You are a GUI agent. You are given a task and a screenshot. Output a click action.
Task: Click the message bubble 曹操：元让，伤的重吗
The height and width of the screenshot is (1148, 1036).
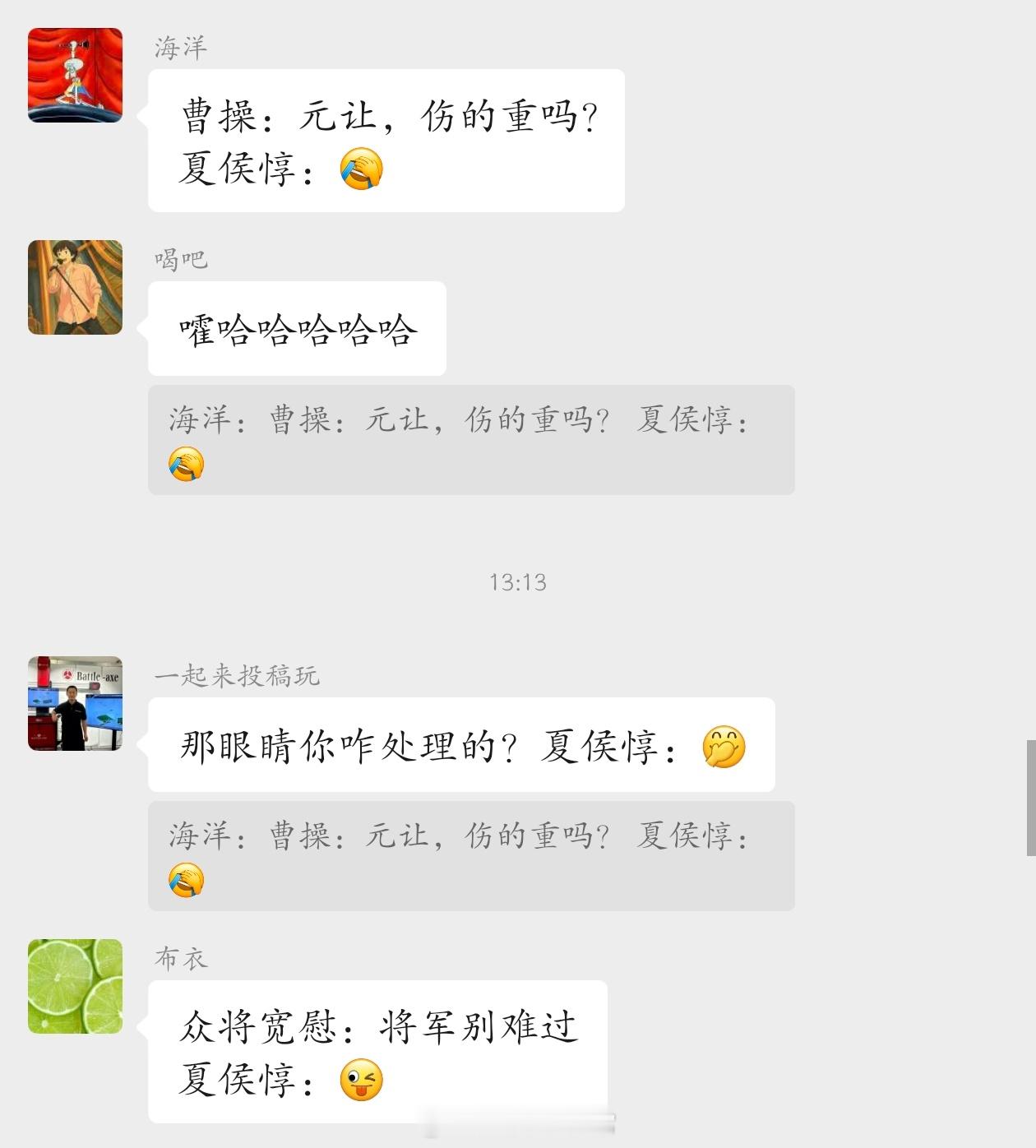click(386, 140)
